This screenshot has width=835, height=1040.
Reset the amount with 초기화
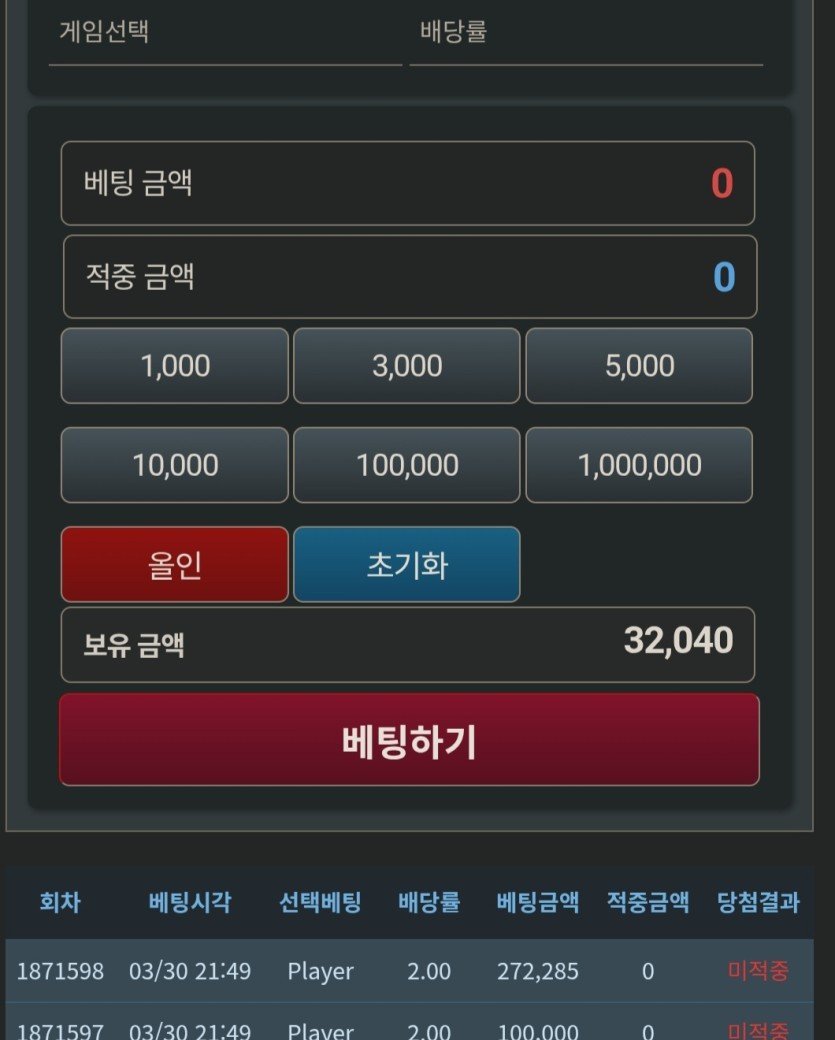406,565
